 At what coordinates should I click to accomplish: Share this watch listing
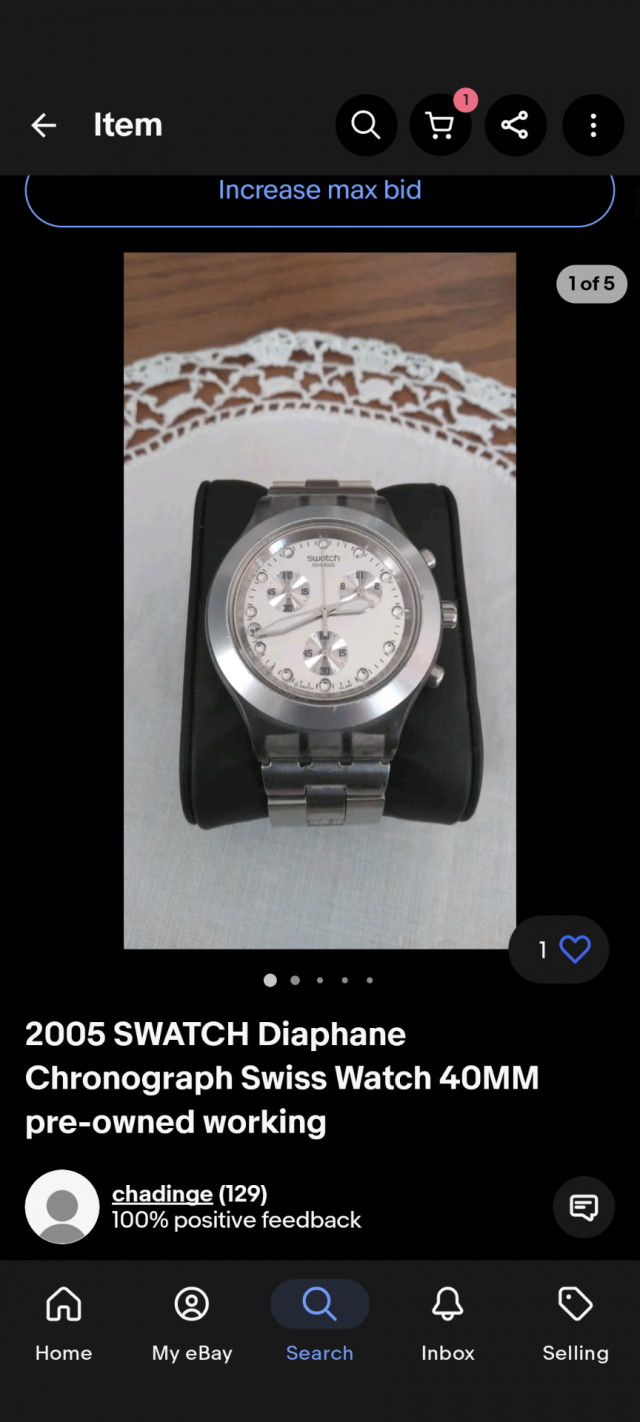[x=515, y=125]
